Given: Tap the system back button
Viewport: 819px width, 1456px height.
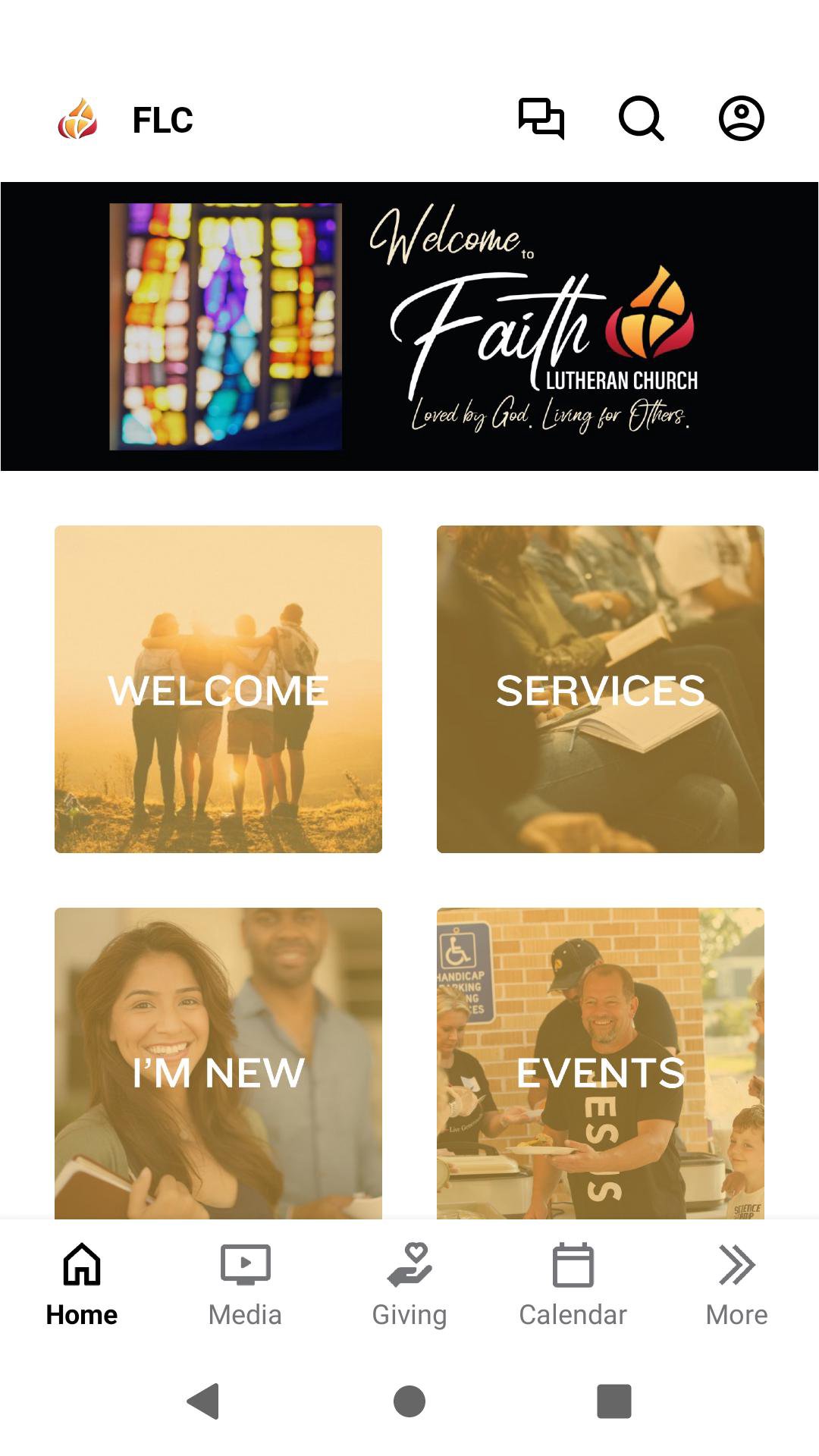Looking at the screenshot, I should click(203, 1401).
